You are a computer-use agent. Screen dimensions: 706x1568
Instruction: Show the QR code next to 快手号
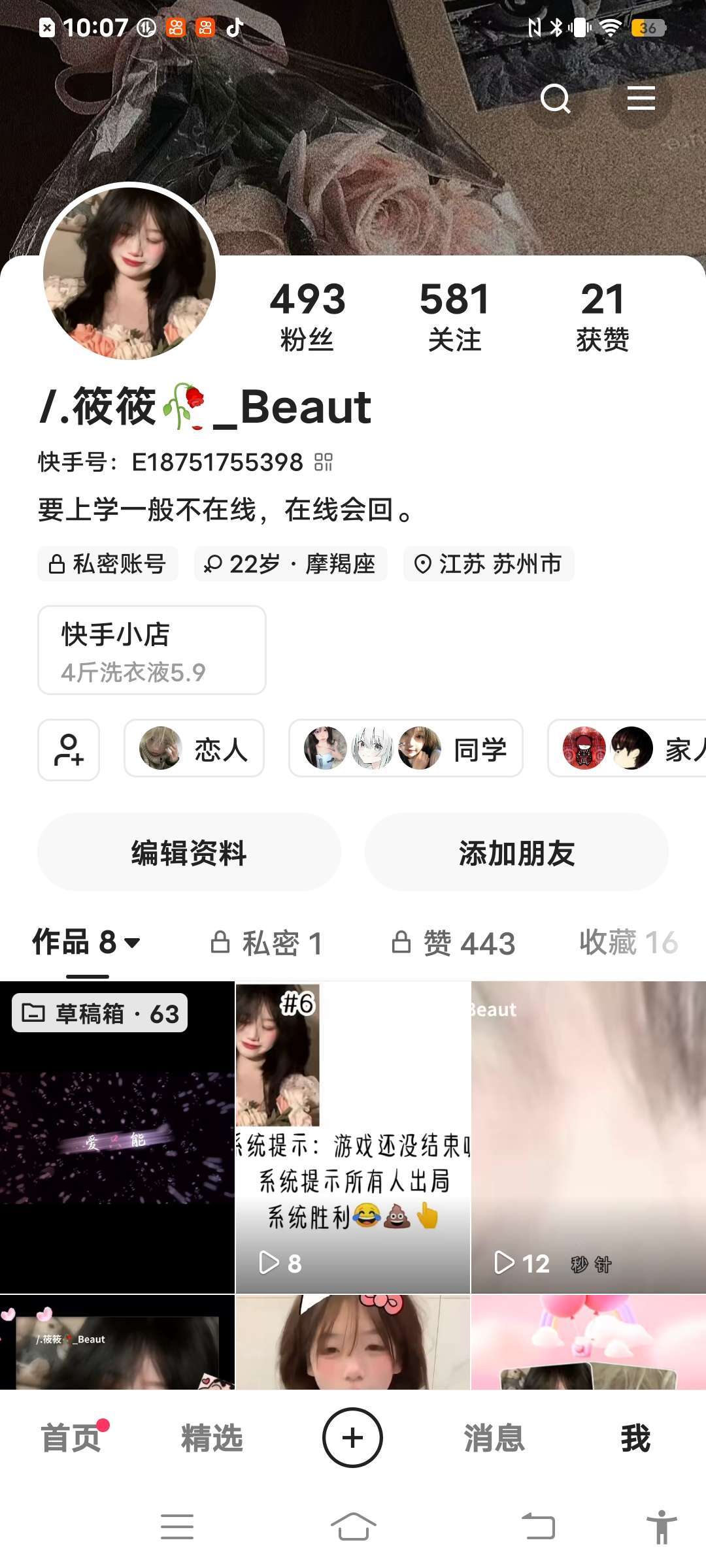(x=324, y=463)
